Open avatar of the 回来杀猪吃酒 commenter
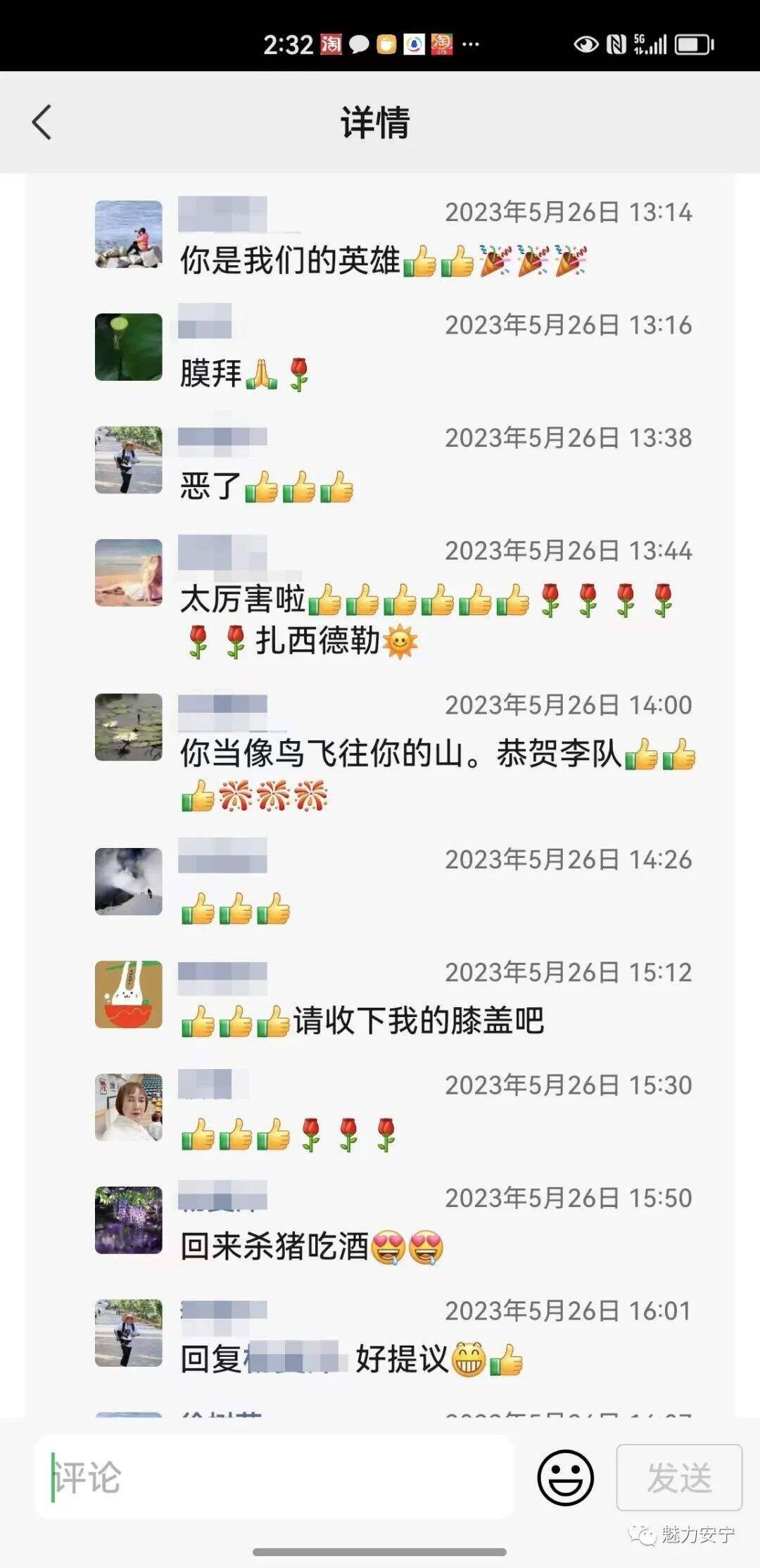Screen dimensions: 760x1568 [x=129, y=1220]
